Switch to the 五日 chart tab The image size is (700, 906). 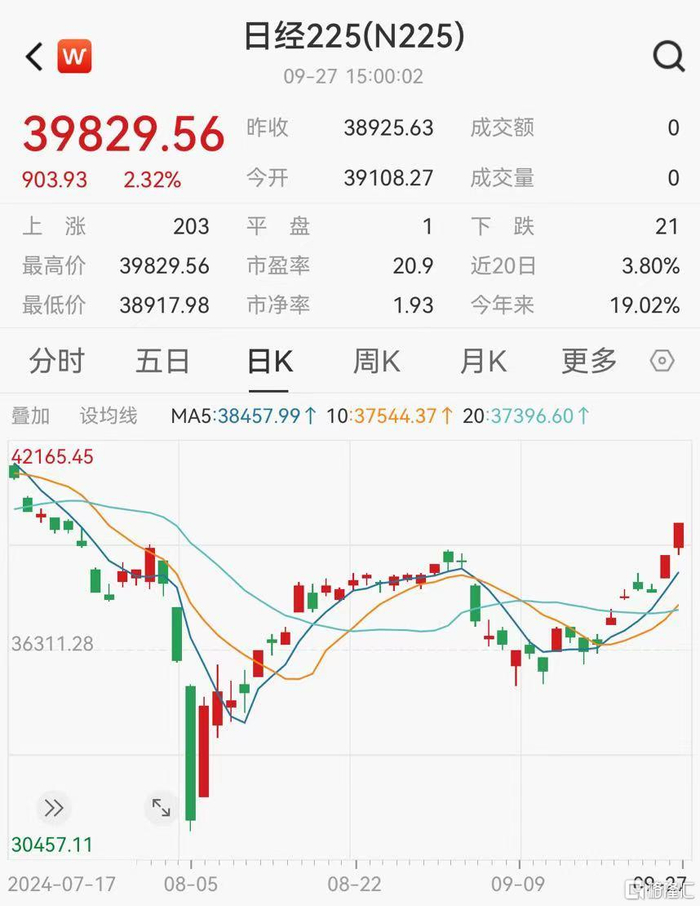point(162,361)
